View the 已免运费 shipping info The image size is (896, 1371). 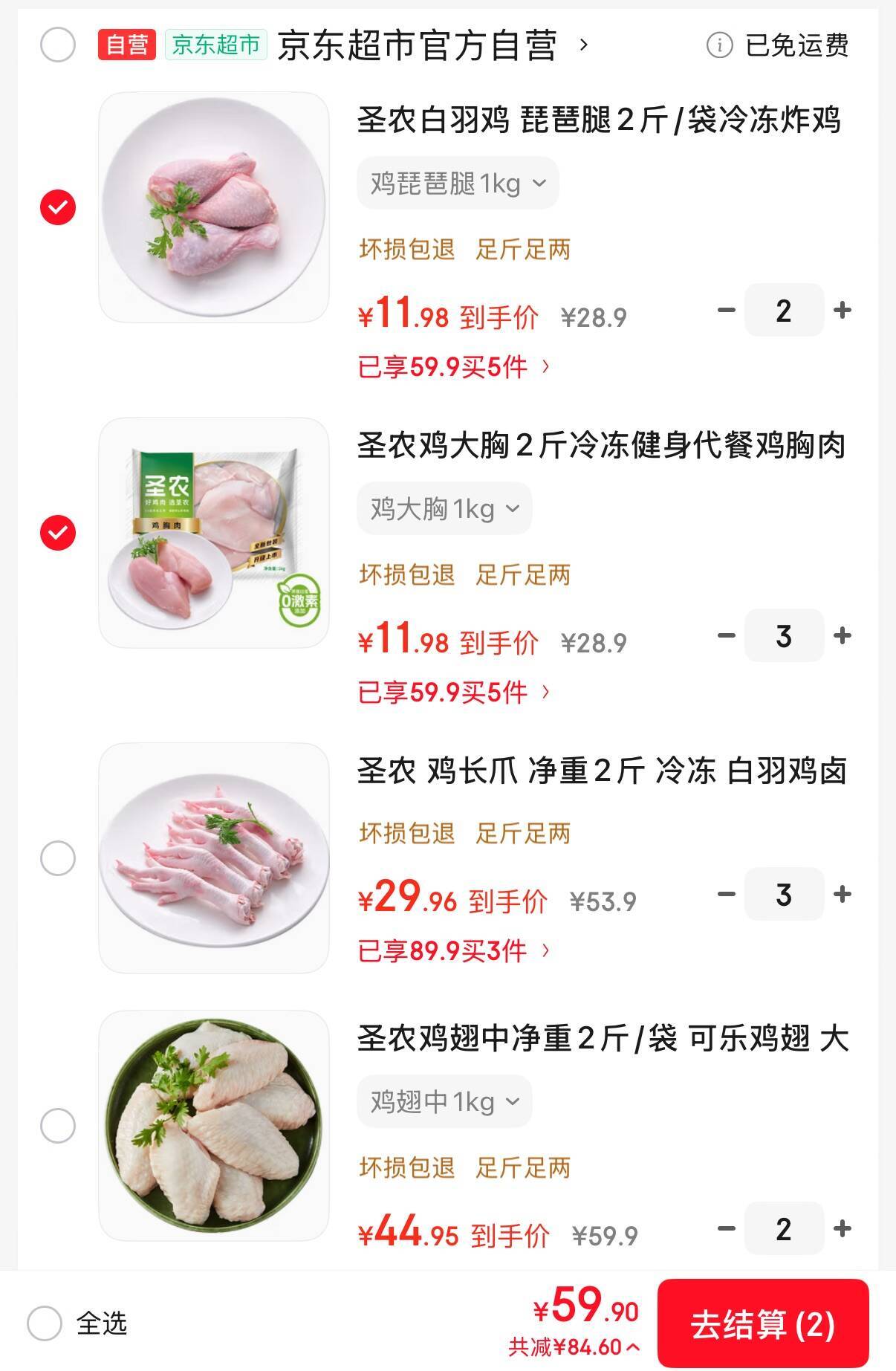tap(778, 45)
